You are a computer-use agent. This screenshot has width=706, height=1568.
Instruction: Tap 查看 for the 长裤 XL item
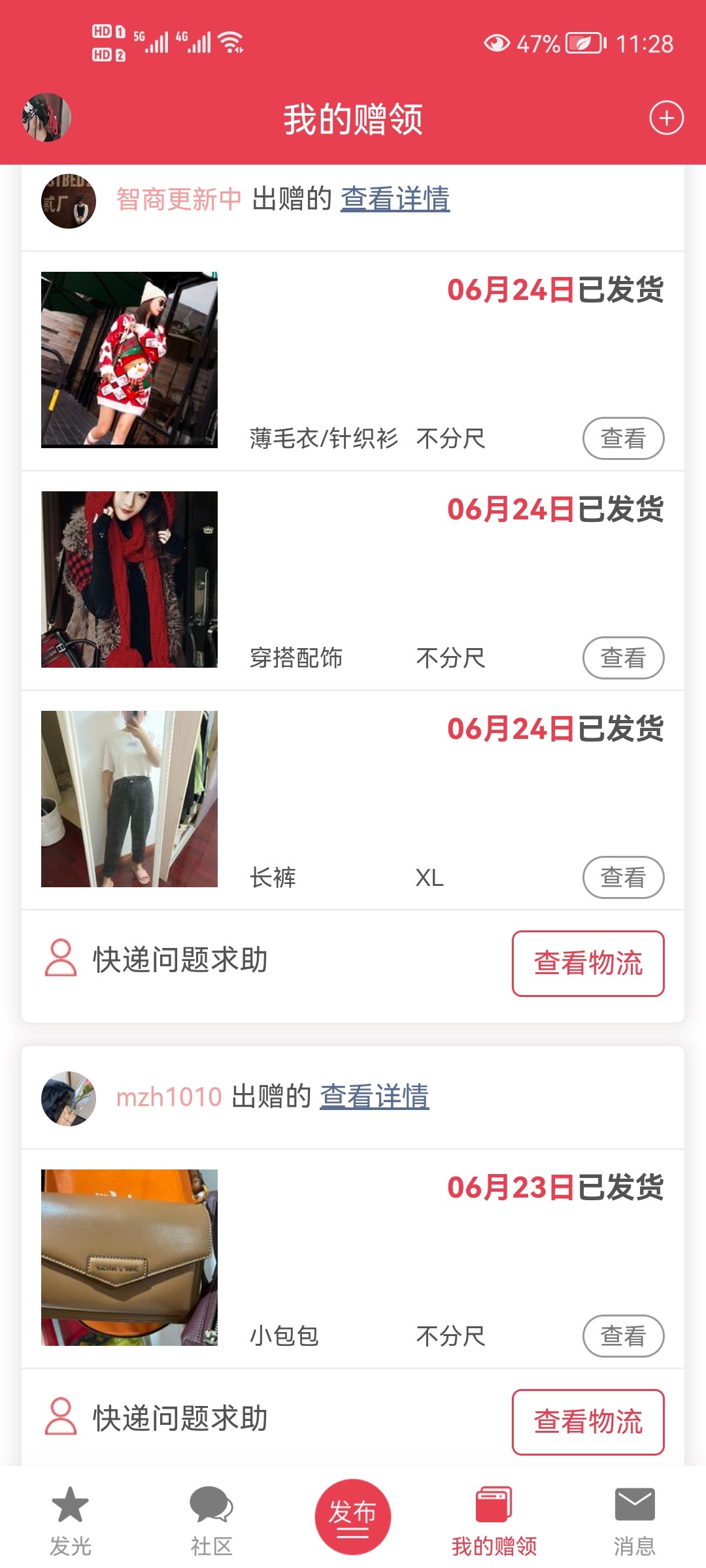point(623,877)
